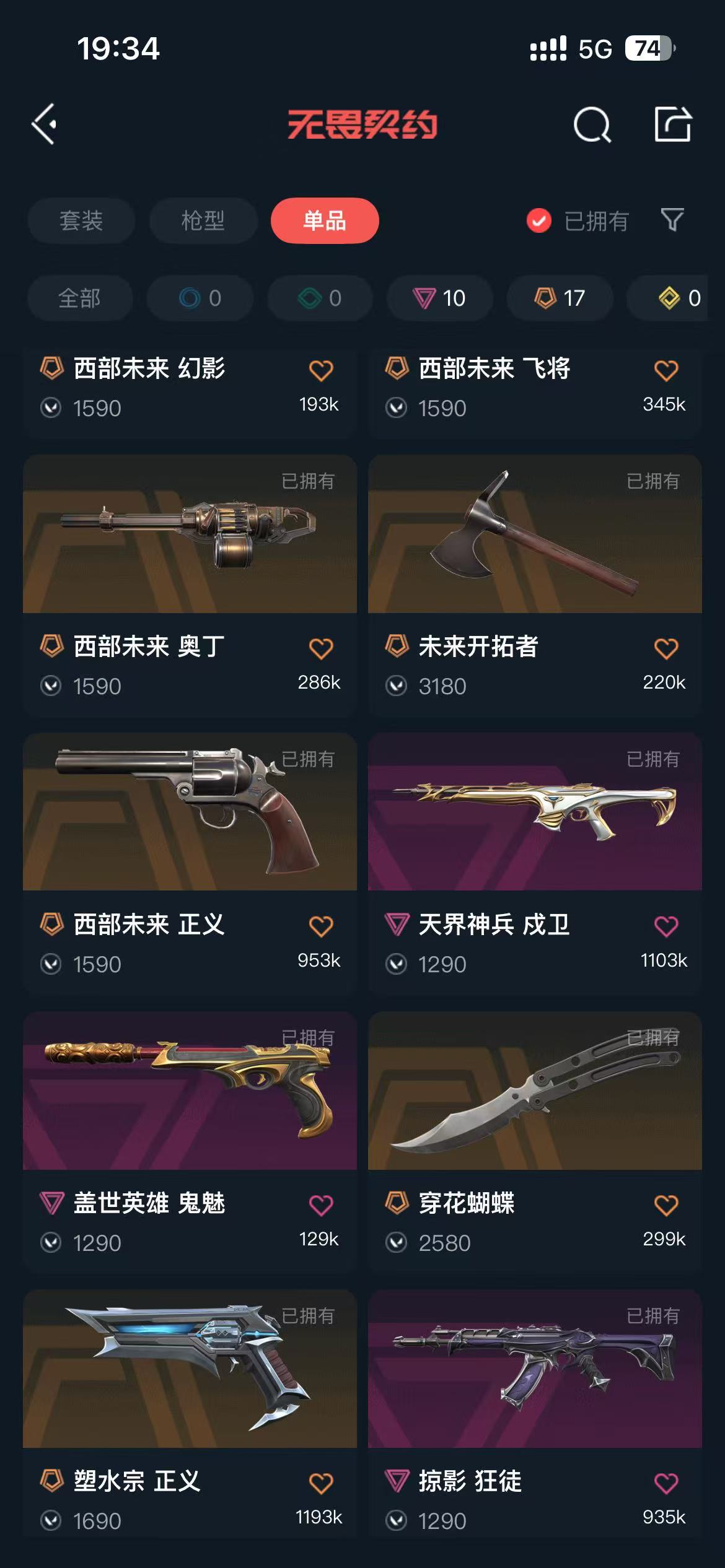This screenshot has width=725, height=1568.
Task: Open the 穿花蝴蝶 knife card
Action: coord(535,1142)
